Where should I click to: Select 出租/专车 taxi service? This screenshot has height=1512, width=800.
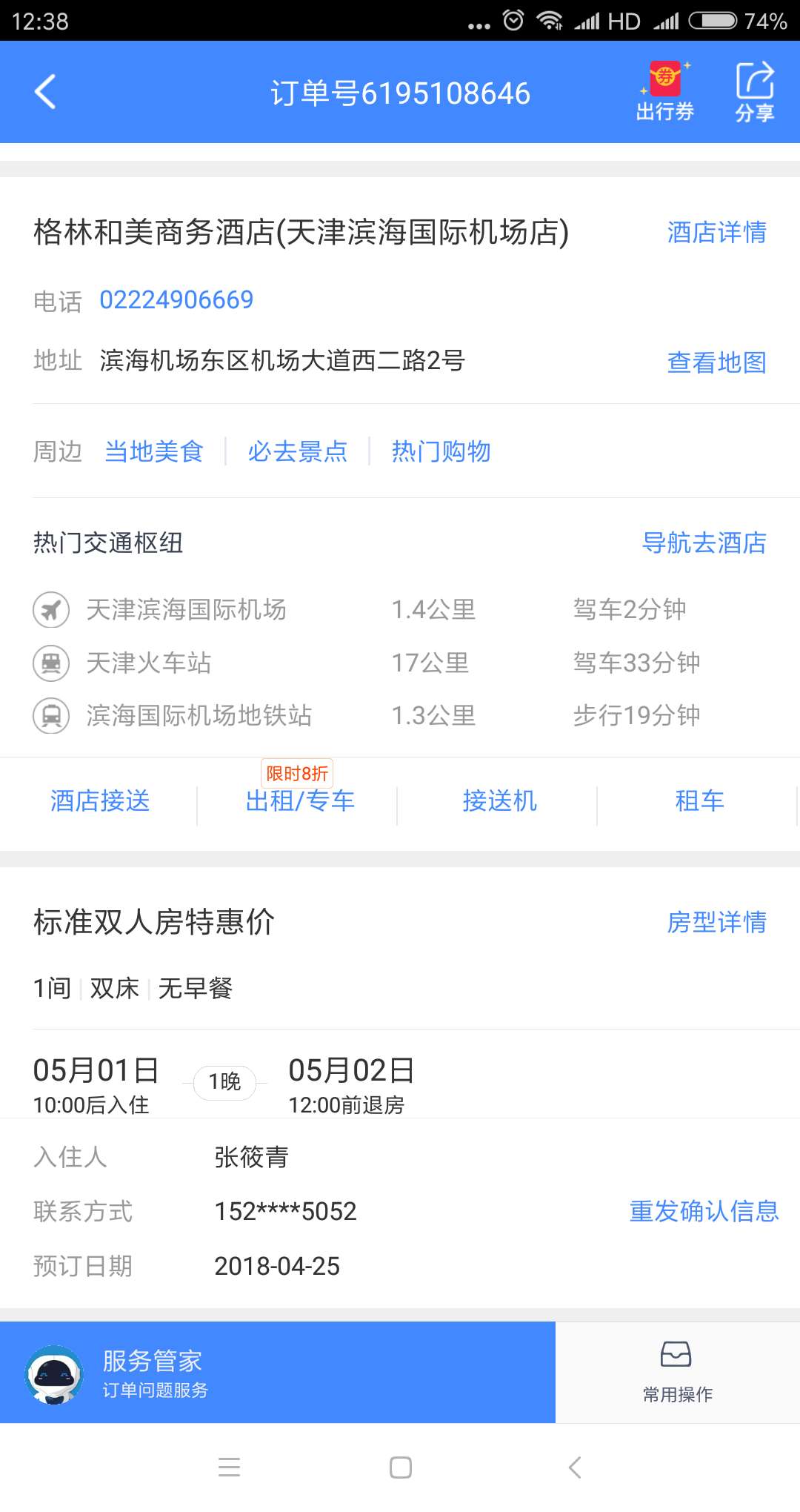tap(300, 801)
